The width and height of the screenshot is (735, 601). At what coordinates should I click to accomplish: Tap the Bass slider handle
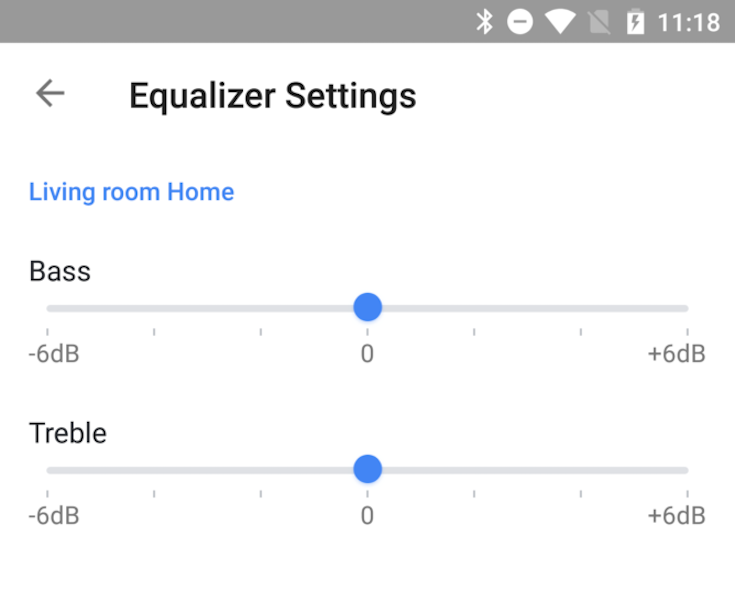point(368,307)
